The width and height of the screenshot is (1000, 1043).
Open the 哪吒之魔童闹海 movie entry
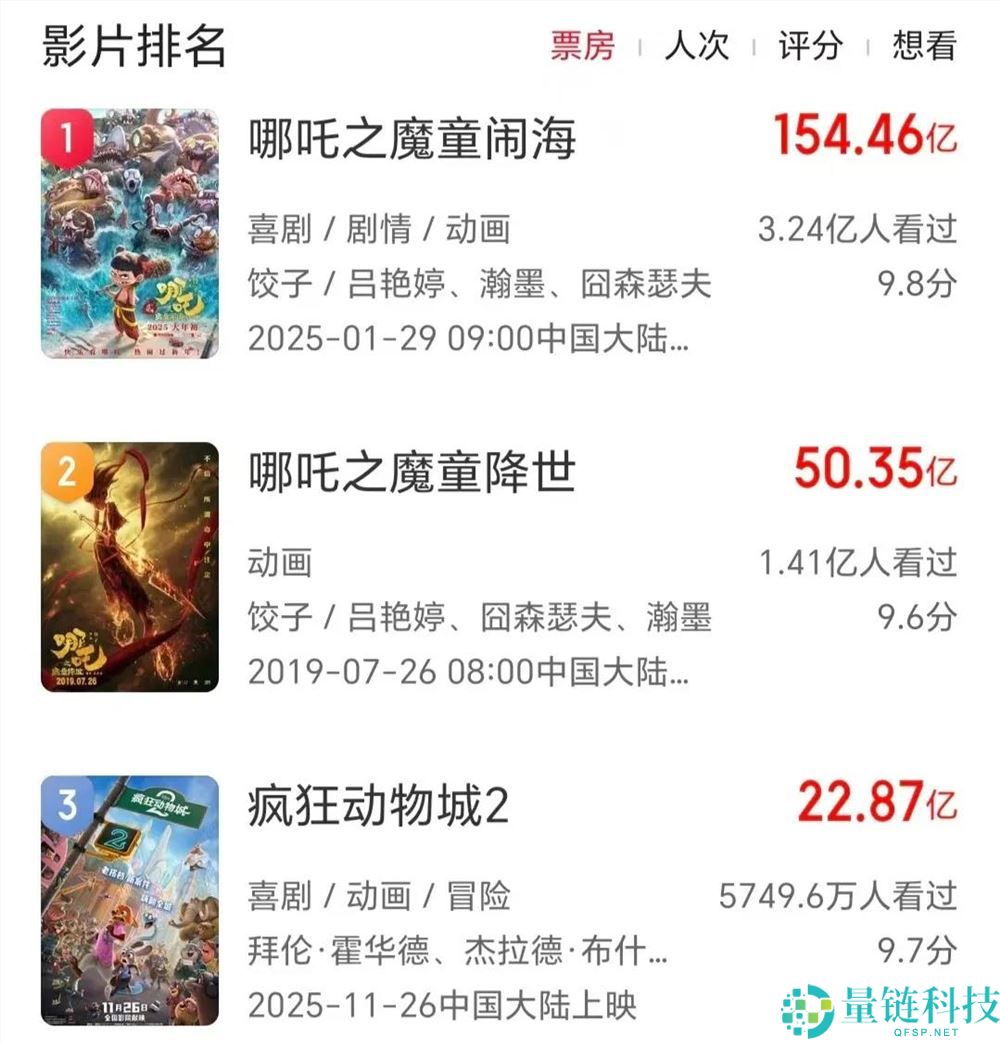click(x=412, y=139)
